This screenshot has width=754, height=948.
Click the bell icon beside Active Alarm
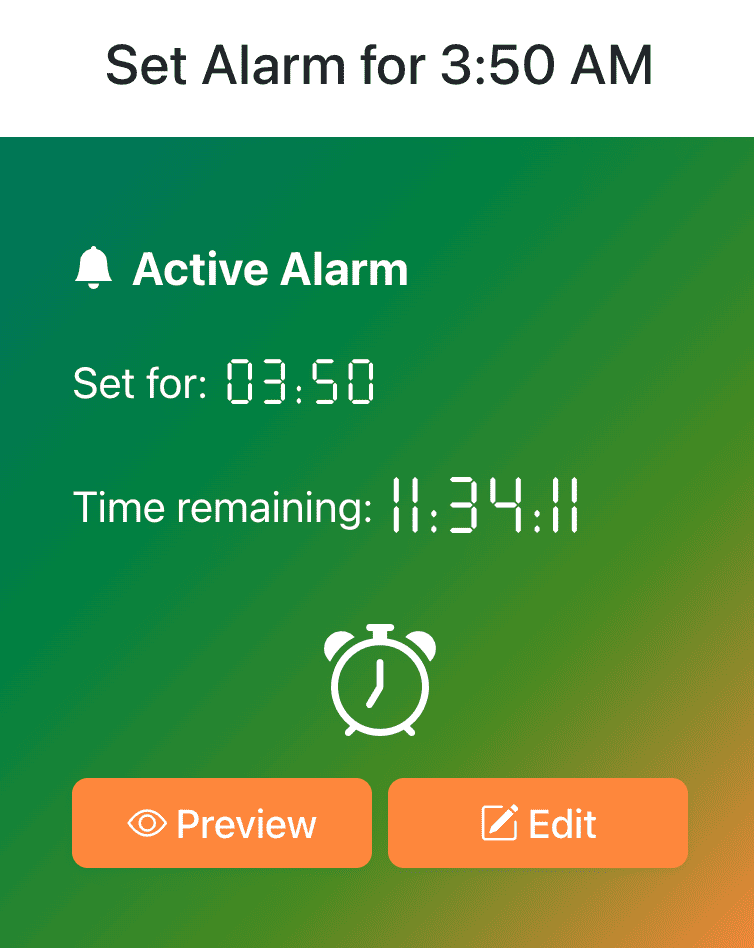pos(92,268)
